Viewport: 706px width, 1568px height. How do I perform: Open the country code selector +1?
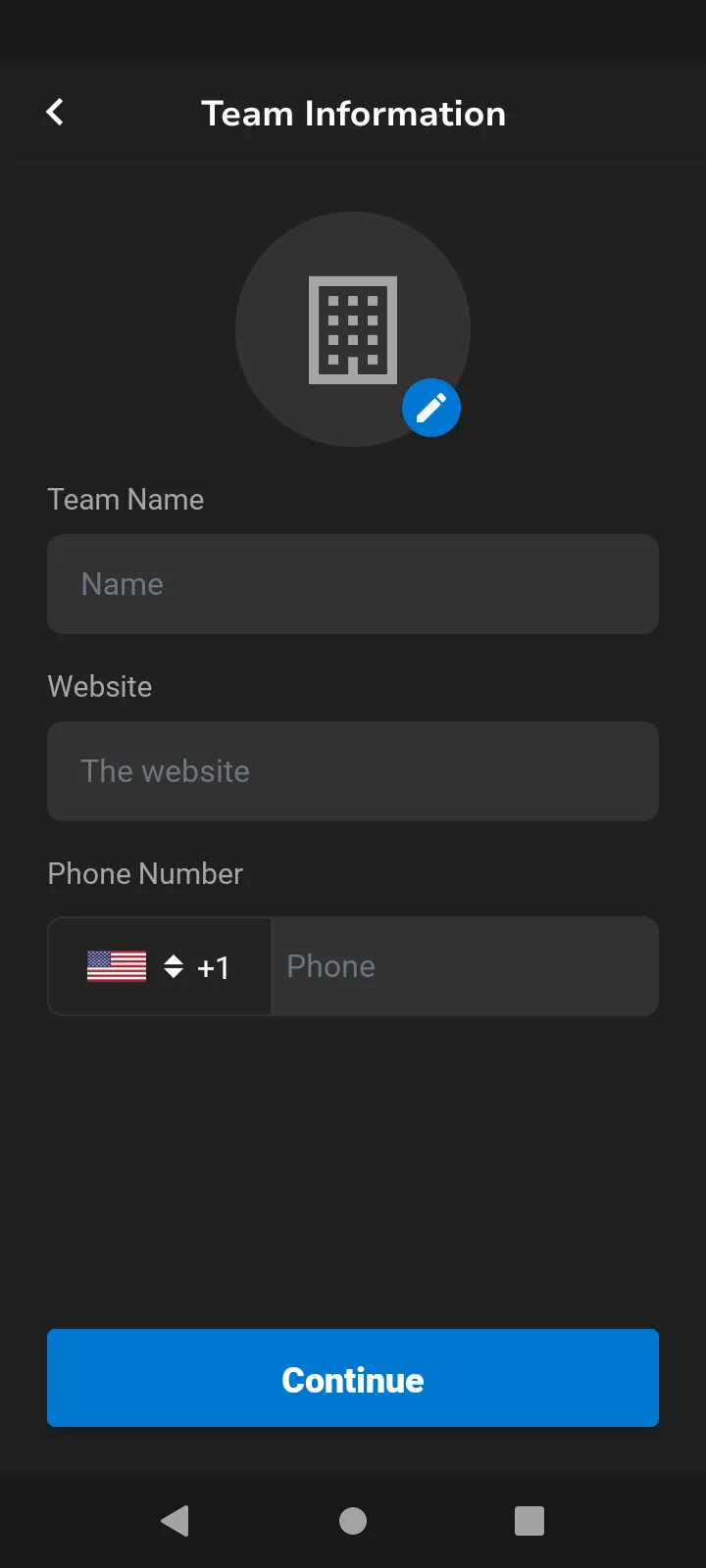160,967
